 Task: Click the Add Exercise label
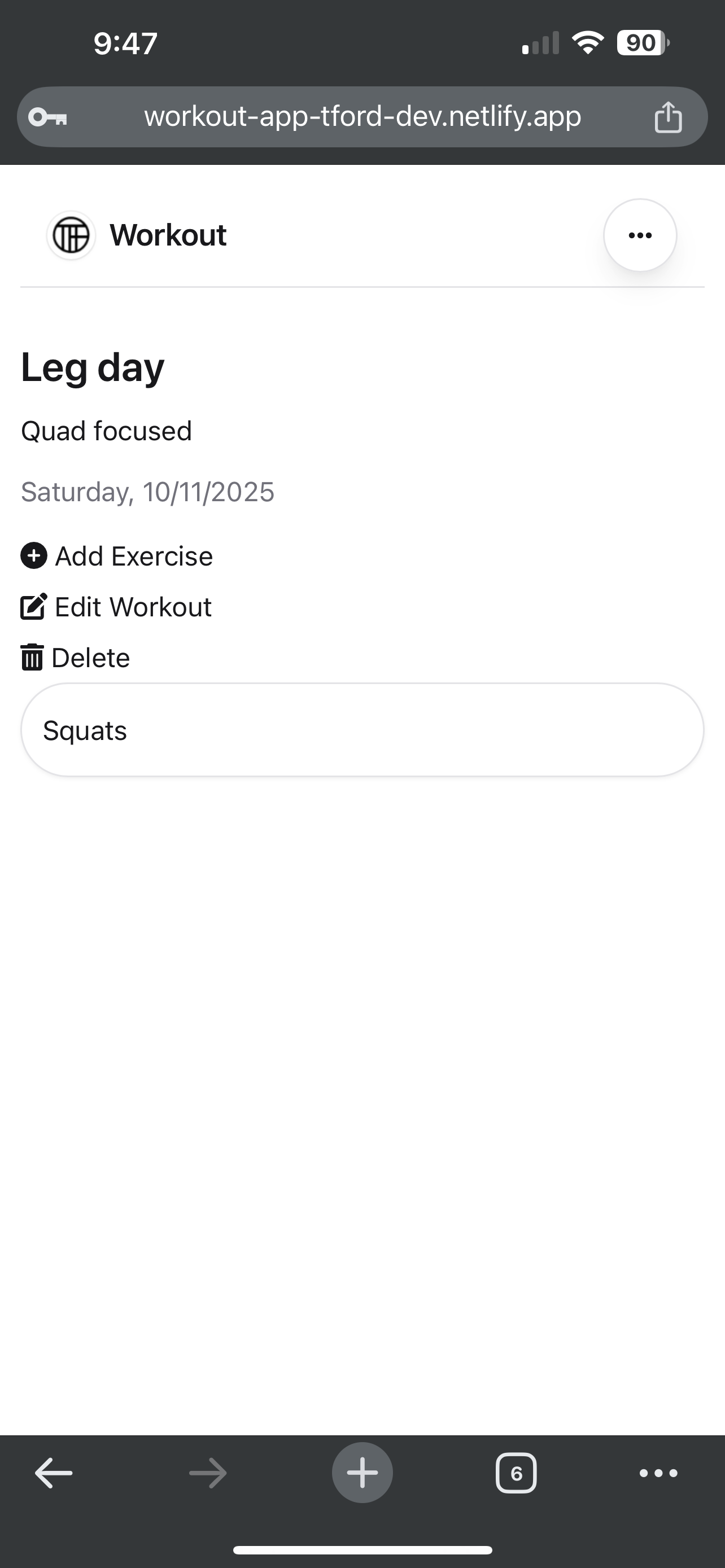click(x=134, y=556)
